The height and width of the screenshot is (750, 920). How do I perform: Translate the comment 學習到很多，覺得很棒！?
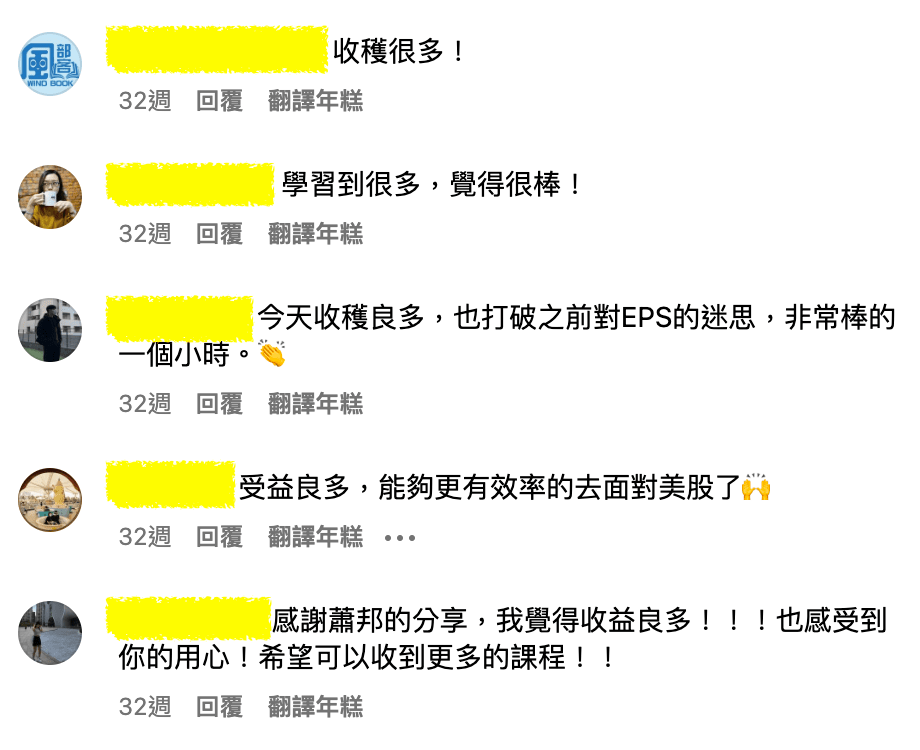pos(315,234)
